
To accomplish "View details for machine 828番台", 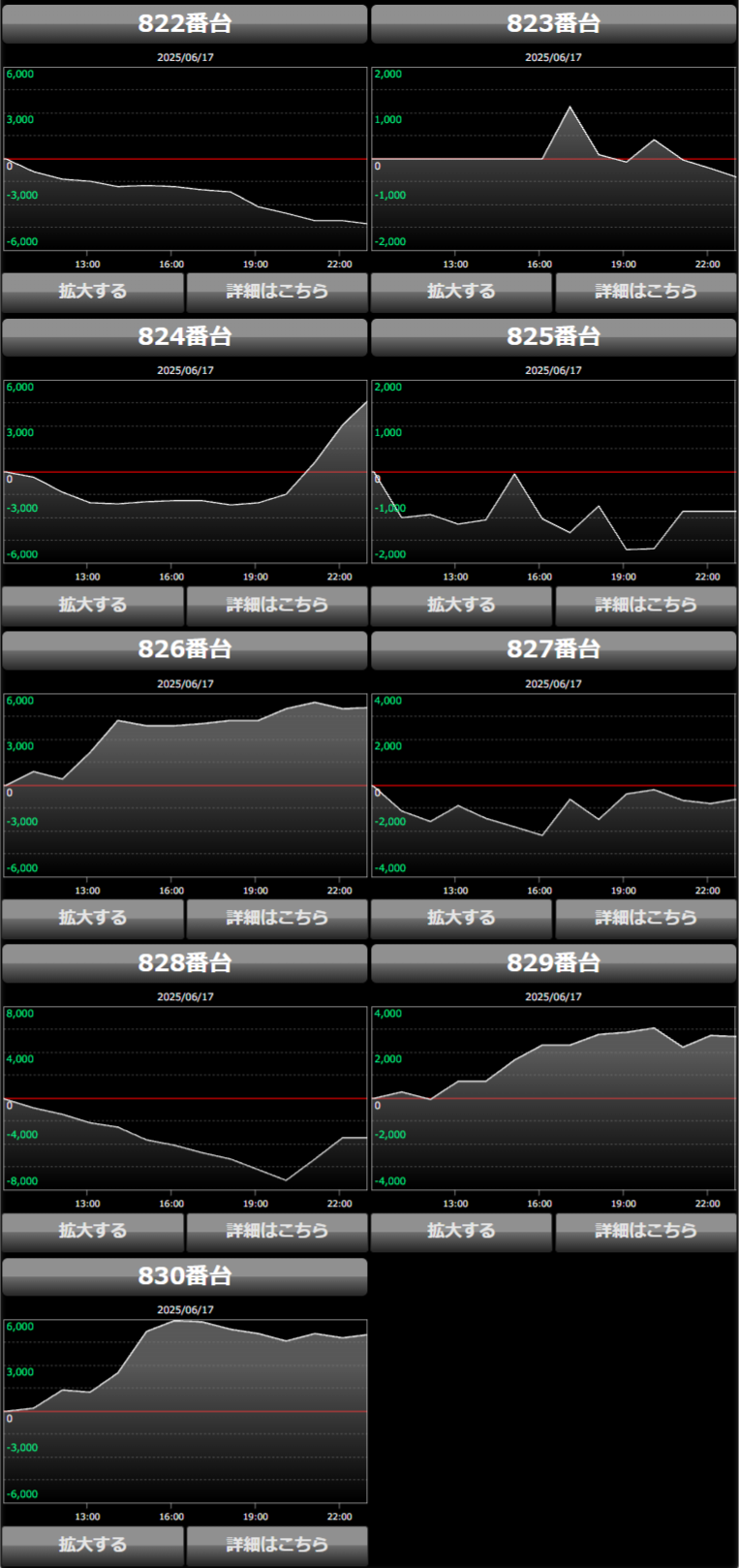I will tap(277, 1230).
